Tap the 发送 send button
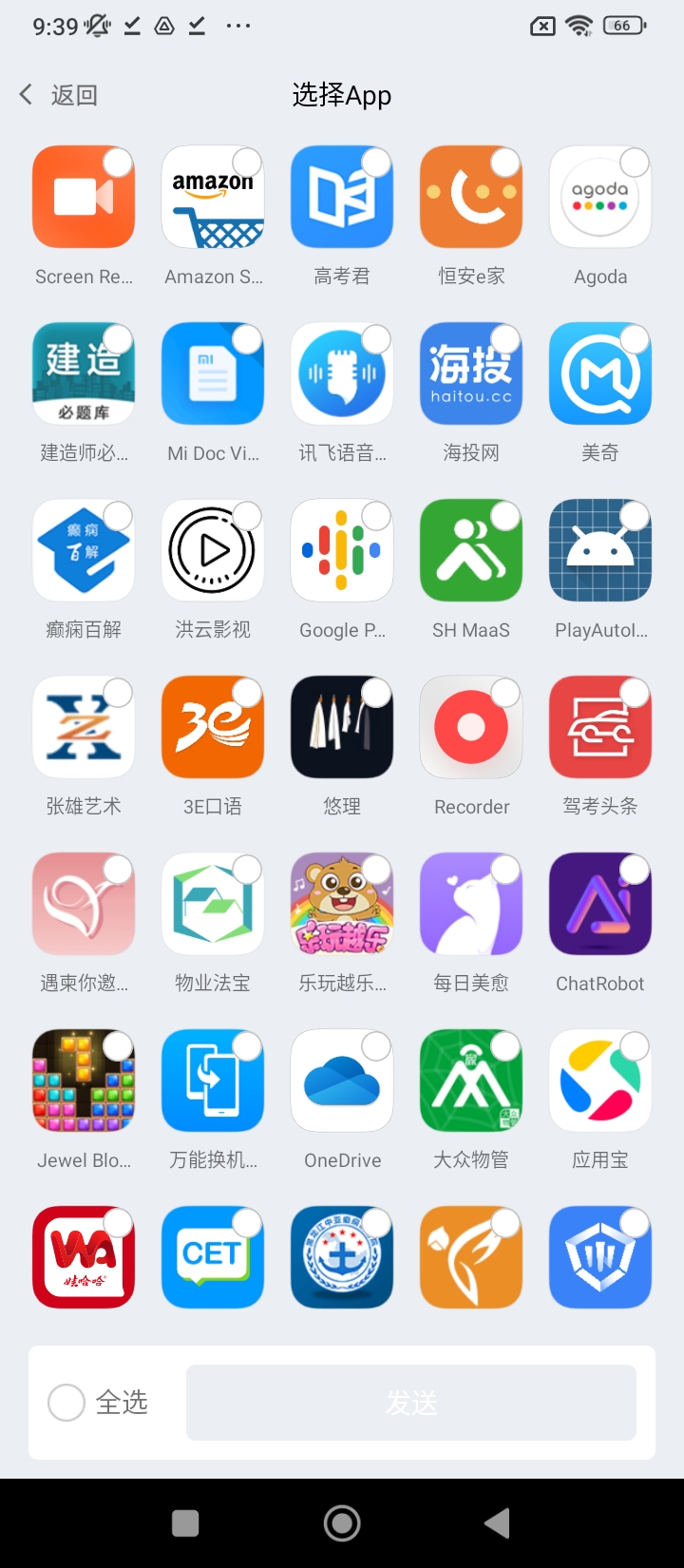This screenshot has height=1568, width=684. pyautogui.click(x=411, y=1403)
